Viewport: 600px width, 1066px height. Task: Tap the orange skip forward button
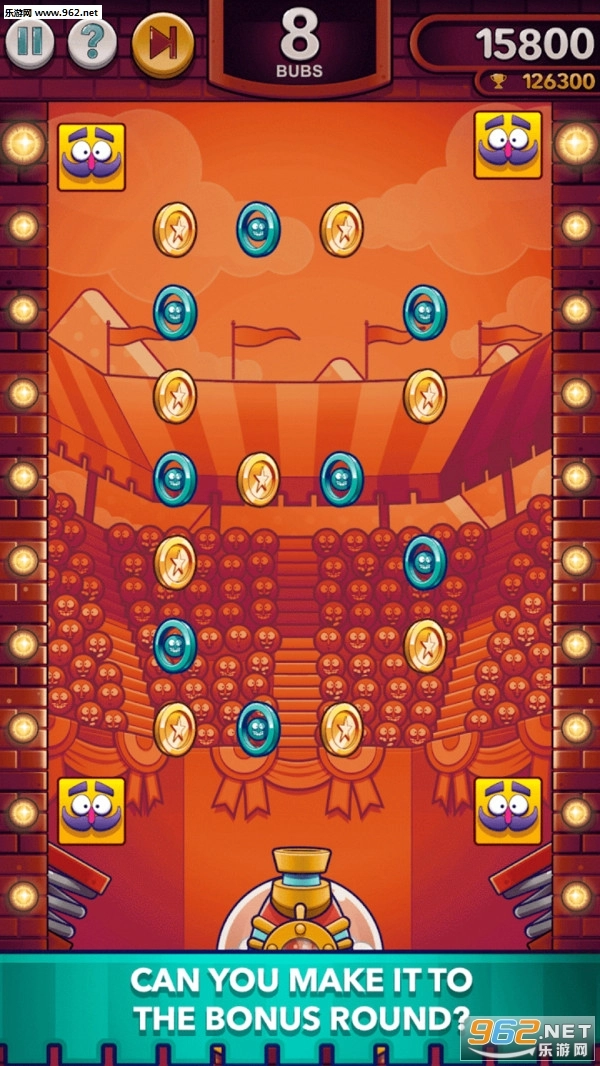point(162,44)
